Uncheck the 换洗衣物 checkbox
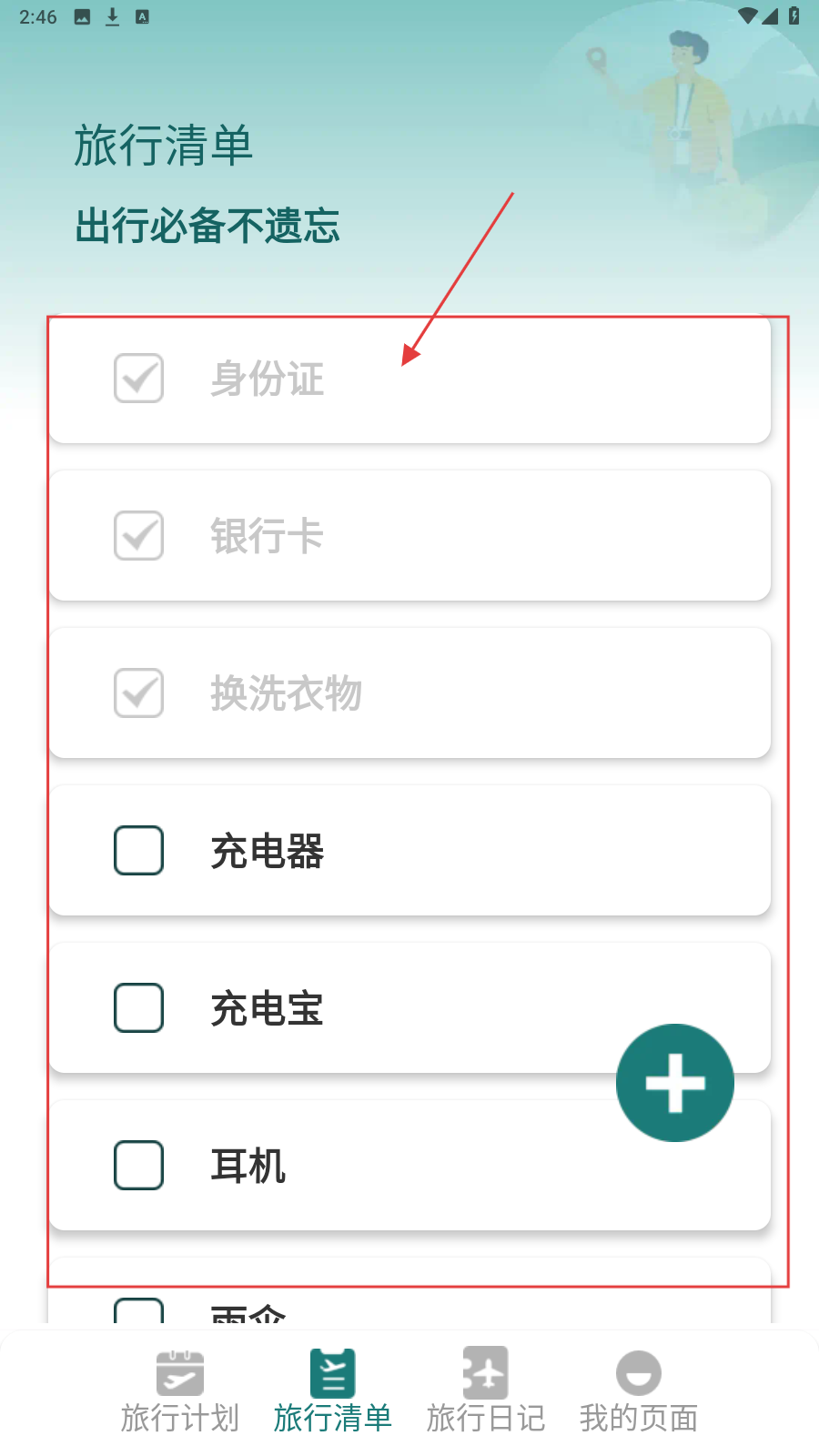This screenshot has height=1456, width=819. (138, 693)
